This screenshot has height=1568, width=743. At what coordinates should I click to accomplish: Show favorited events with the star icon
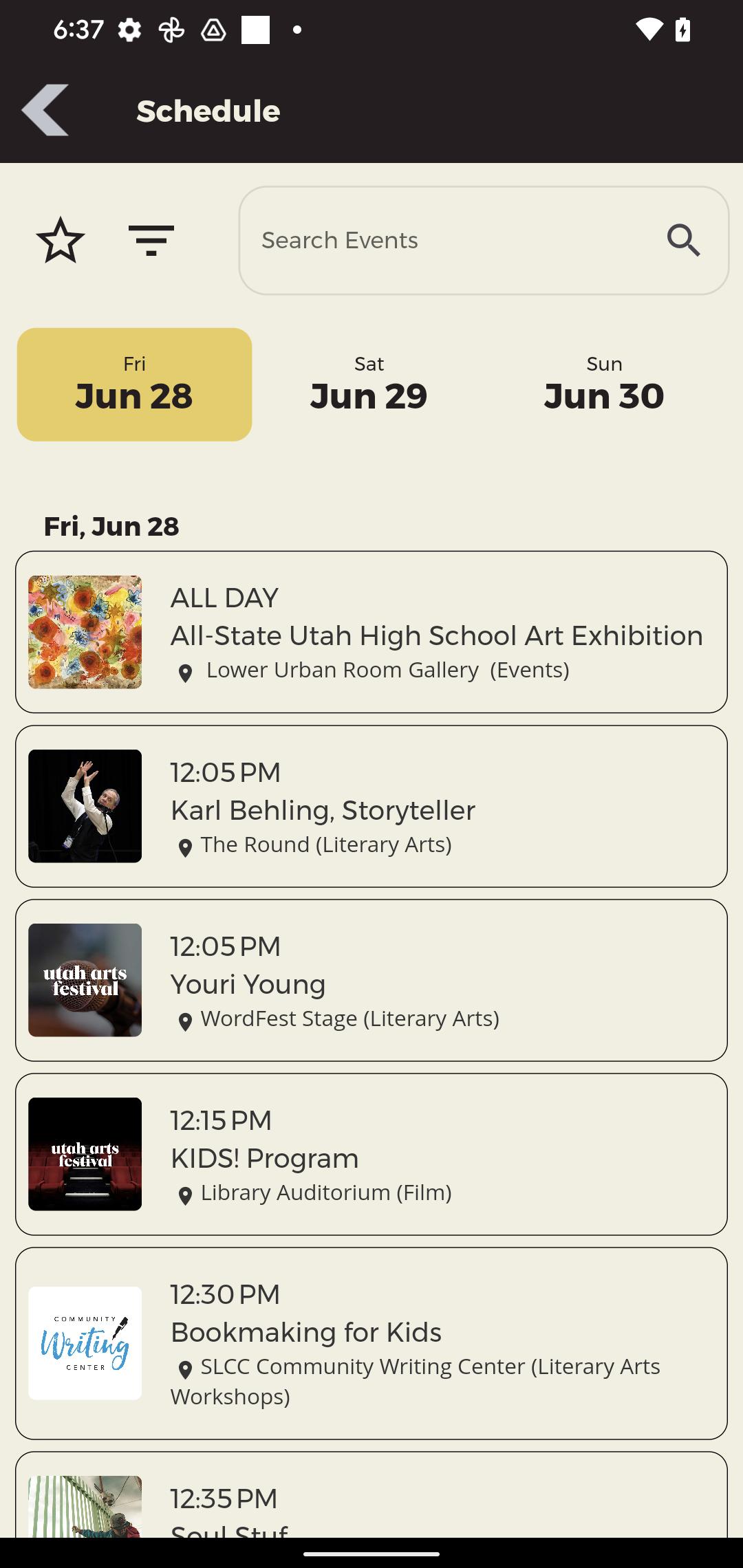pos(61,240)
